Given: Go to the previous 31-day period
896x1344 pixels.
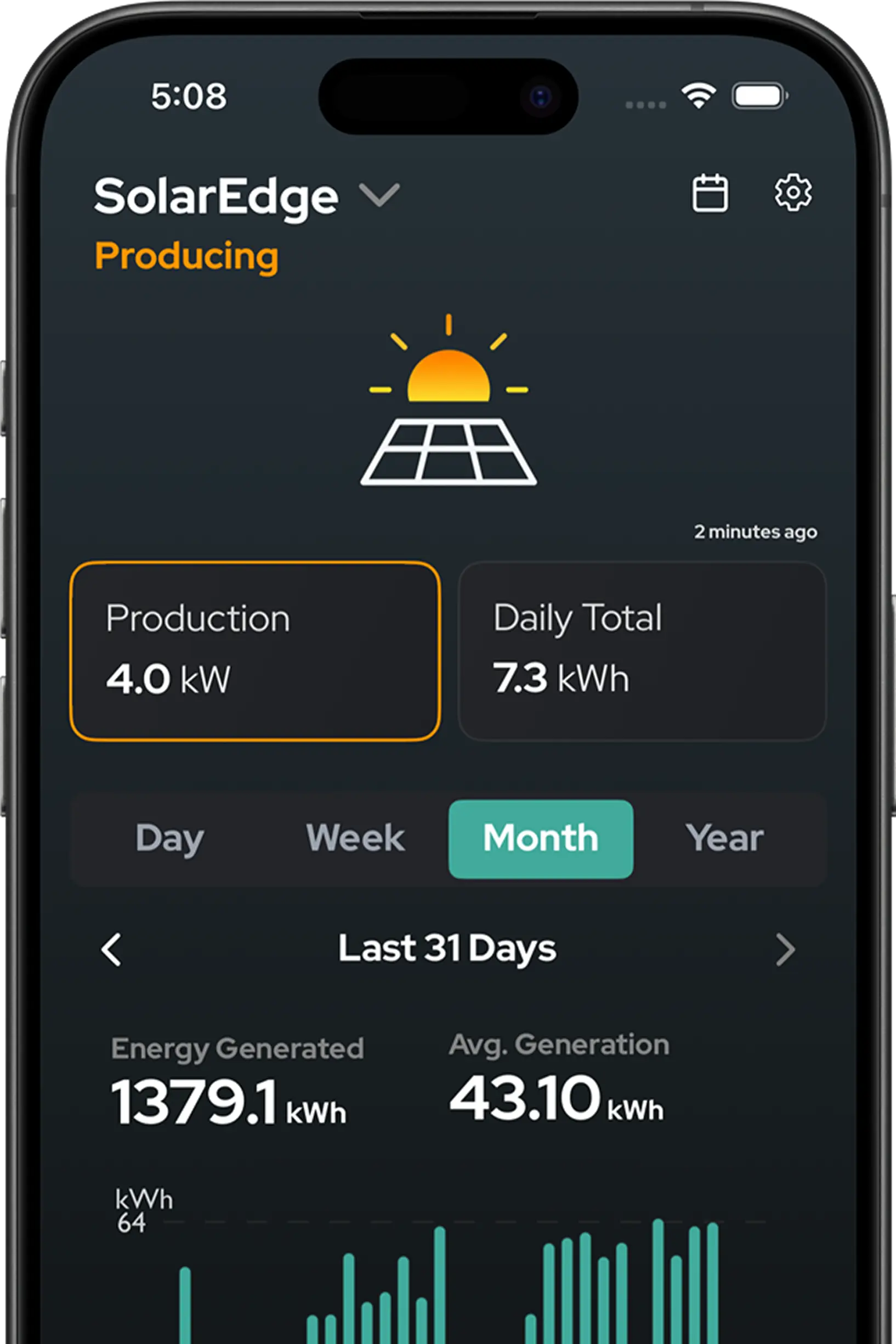Looking at the screenshot, I should pyautogui.click(x=111, y=950).
